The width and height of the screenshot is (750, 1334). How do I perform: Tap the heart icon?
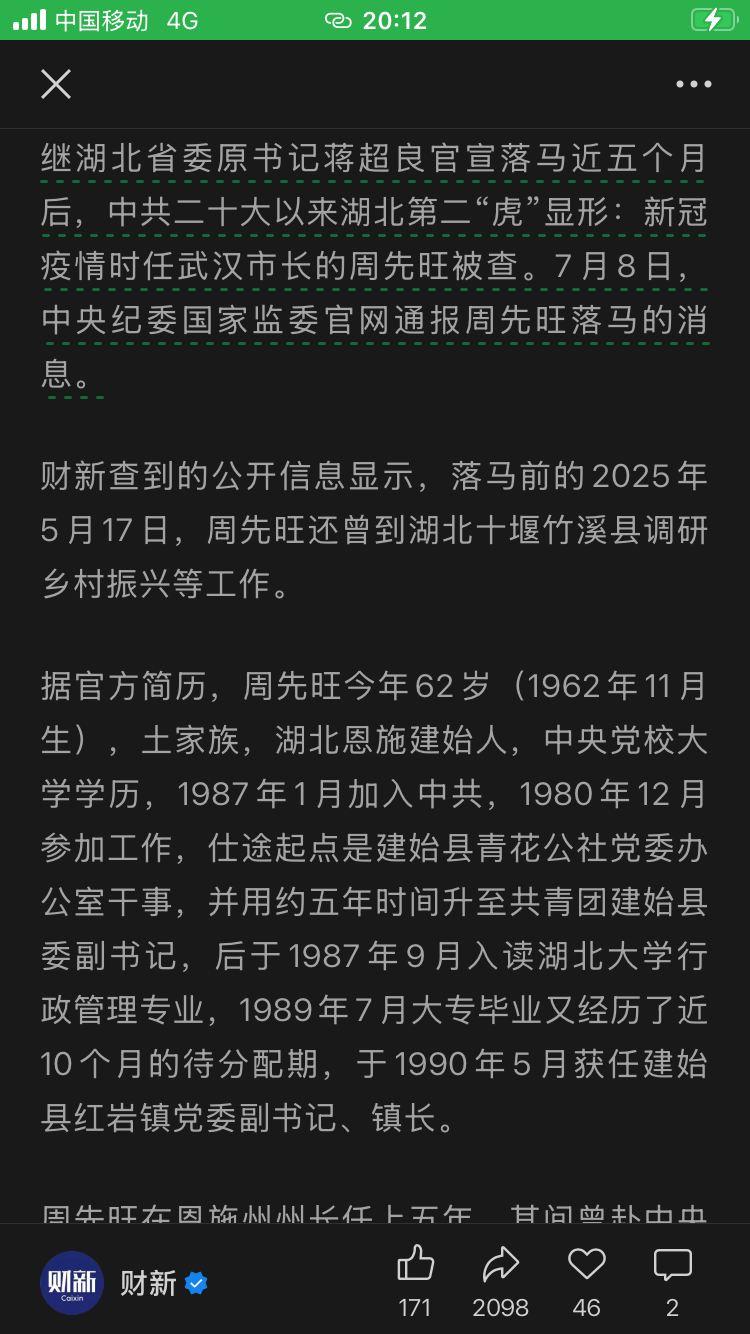click(x=587, y=1265)
